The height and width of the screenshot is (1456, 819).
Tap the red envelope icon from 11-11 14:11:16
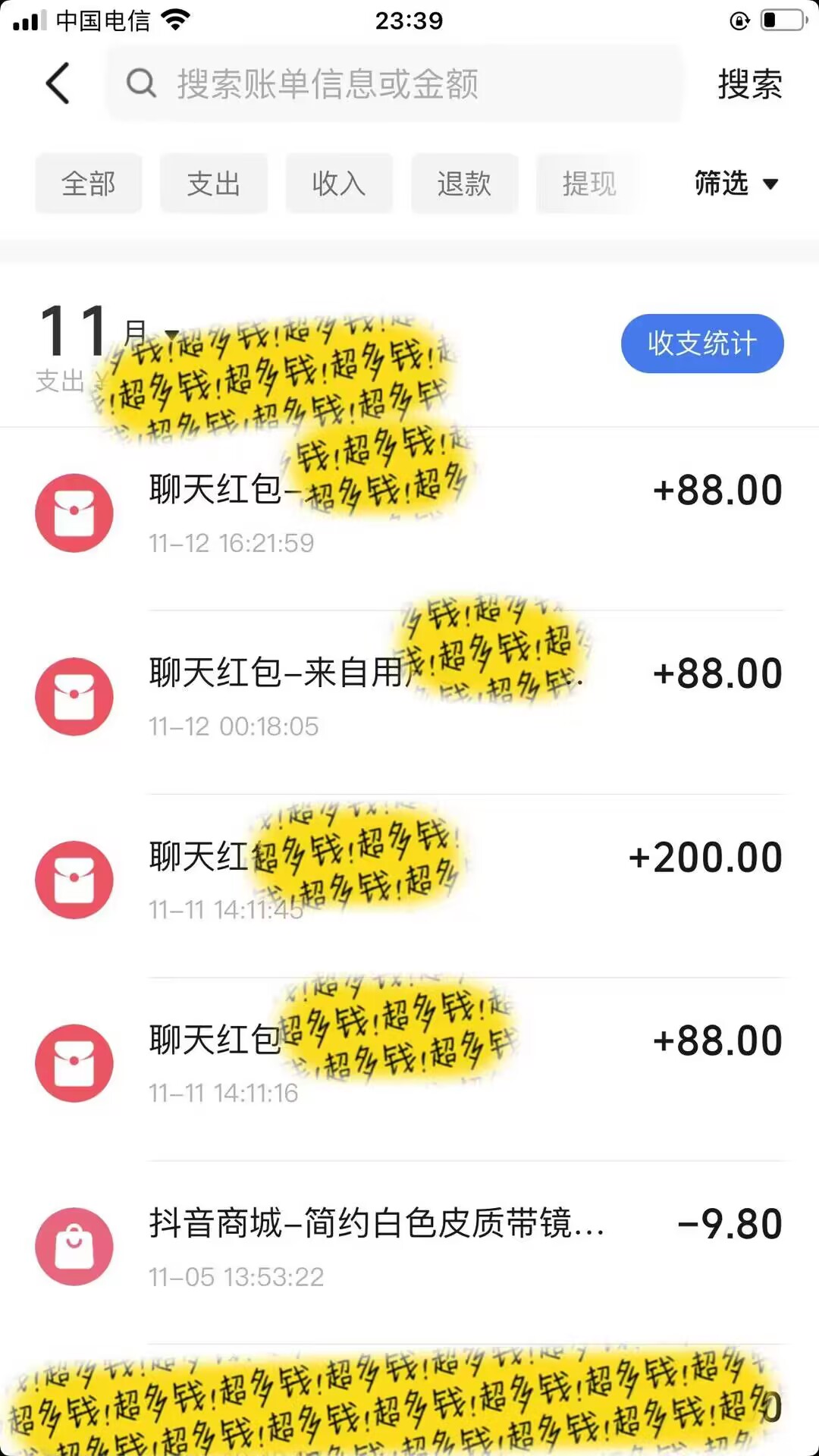point(74,1063)
